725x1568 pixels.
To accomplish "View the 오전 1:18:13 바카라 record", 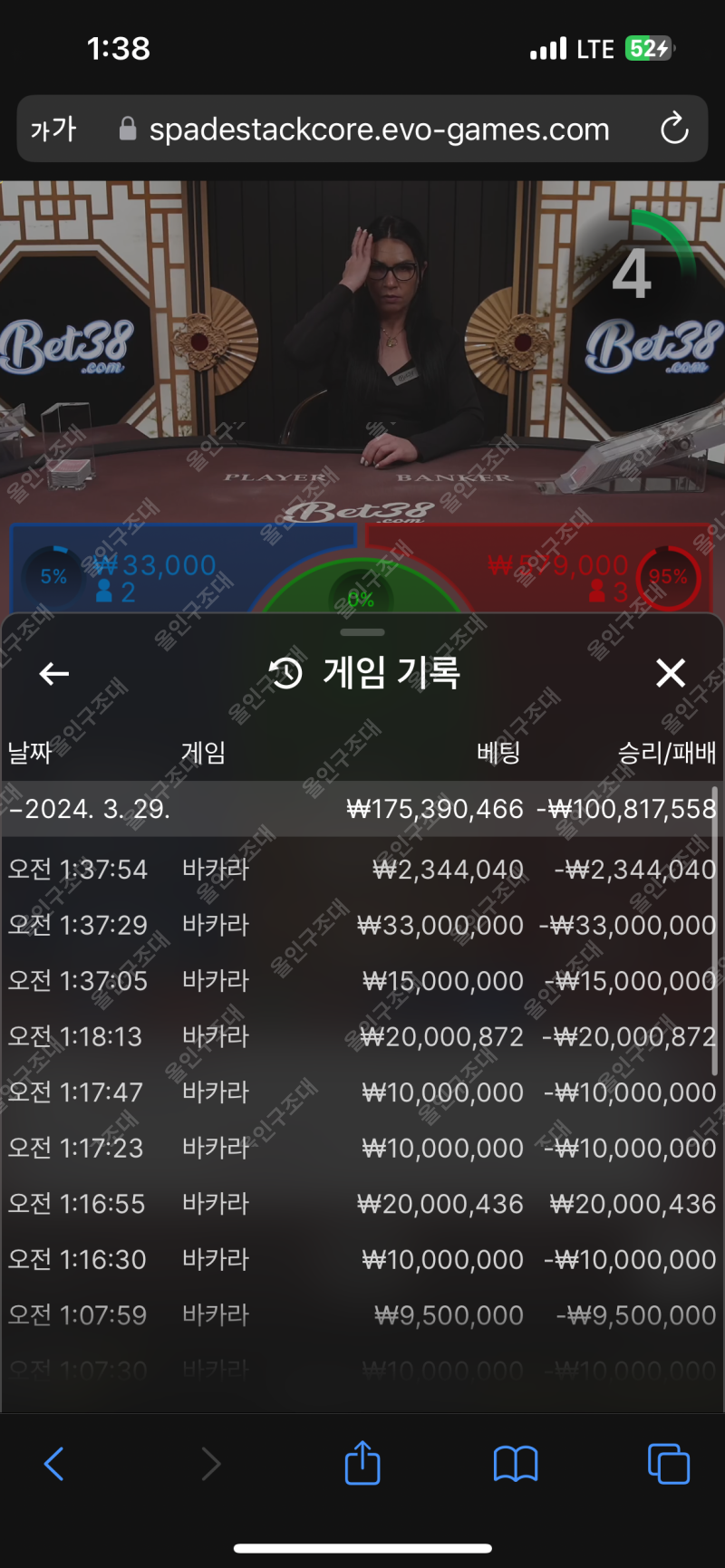I will pos(361,1036).
